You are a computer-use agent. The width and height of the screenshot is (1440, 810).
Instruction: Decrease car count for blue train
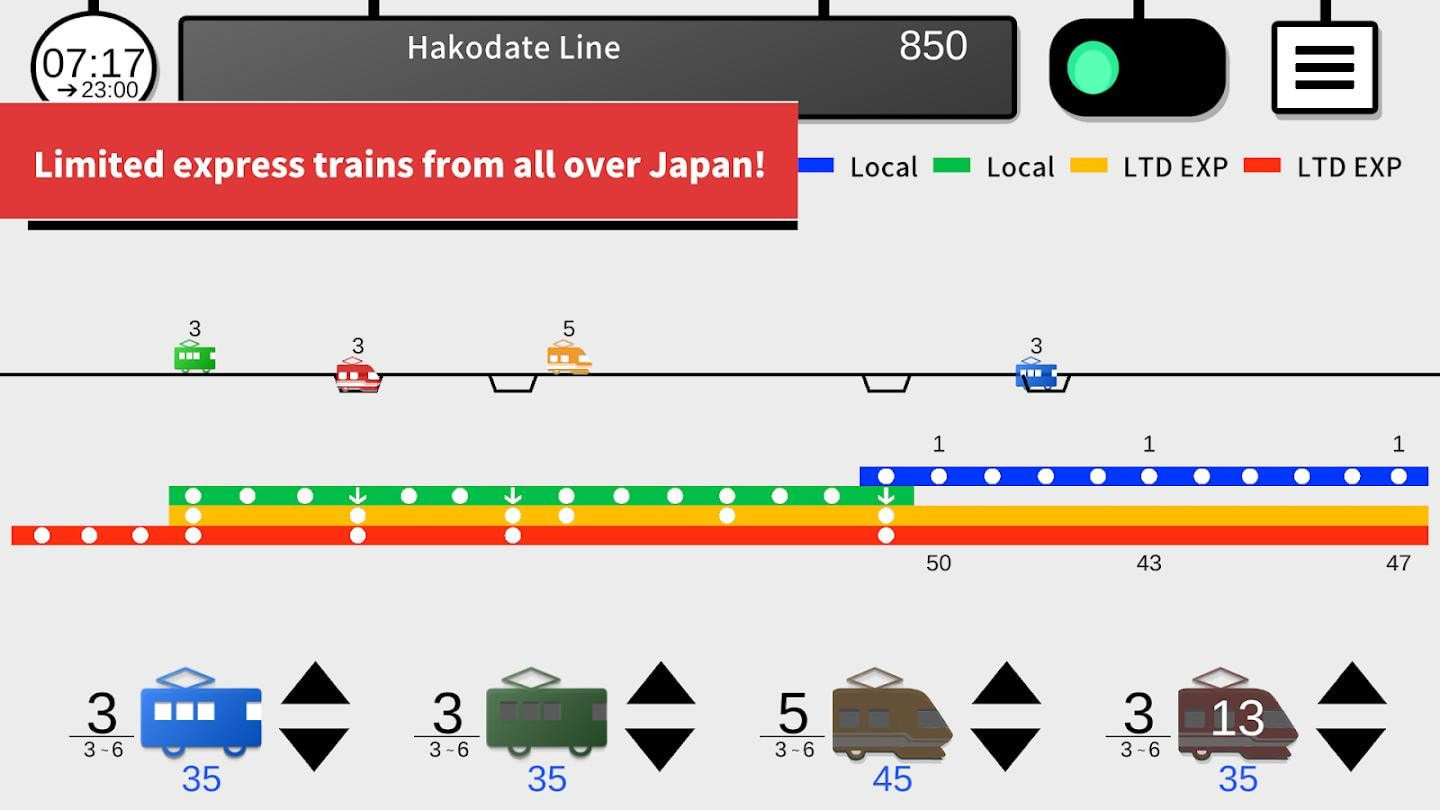(x=315, y=748)
